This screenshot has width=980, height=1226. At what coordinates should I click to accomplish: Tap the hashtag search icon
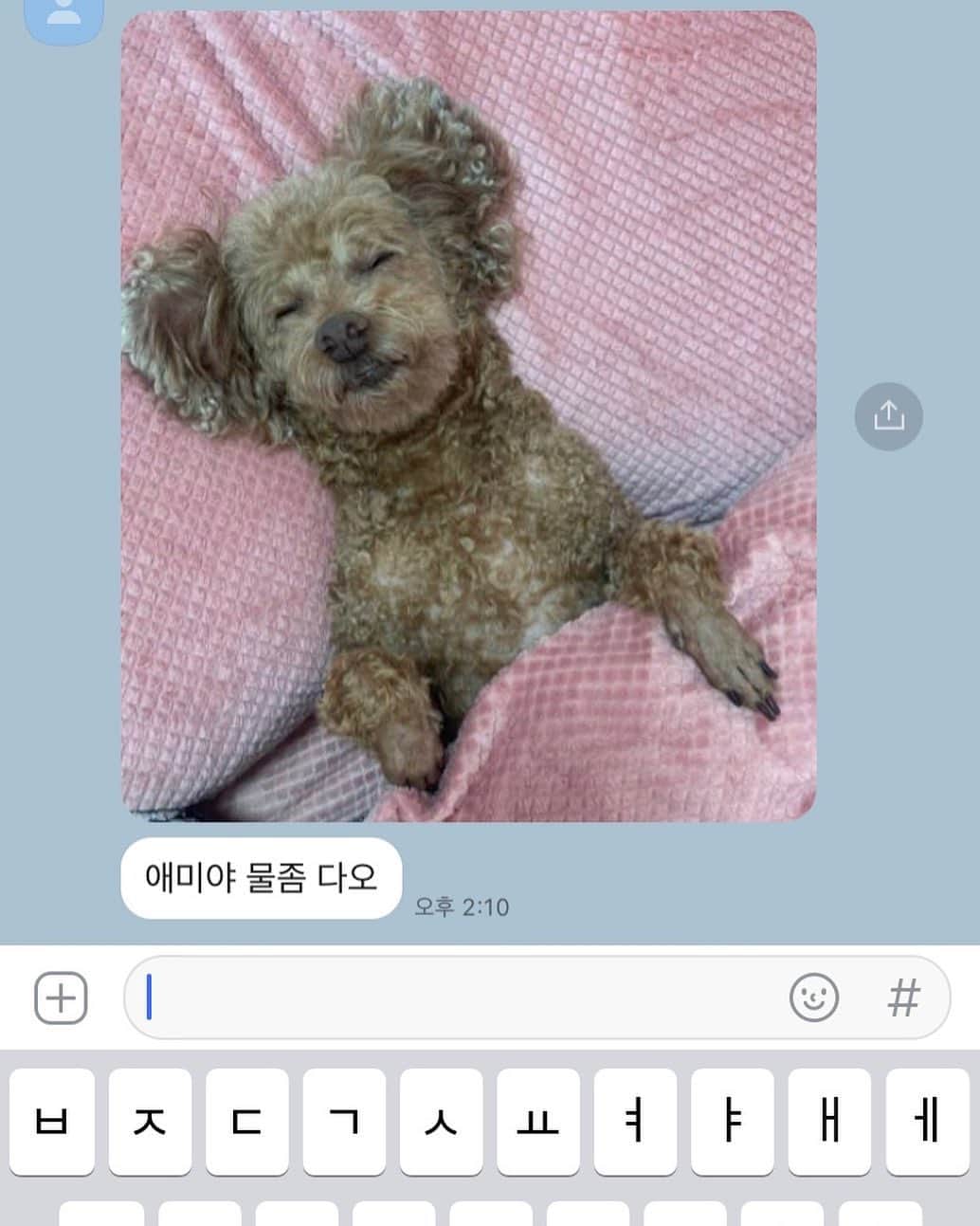(903, 997)
